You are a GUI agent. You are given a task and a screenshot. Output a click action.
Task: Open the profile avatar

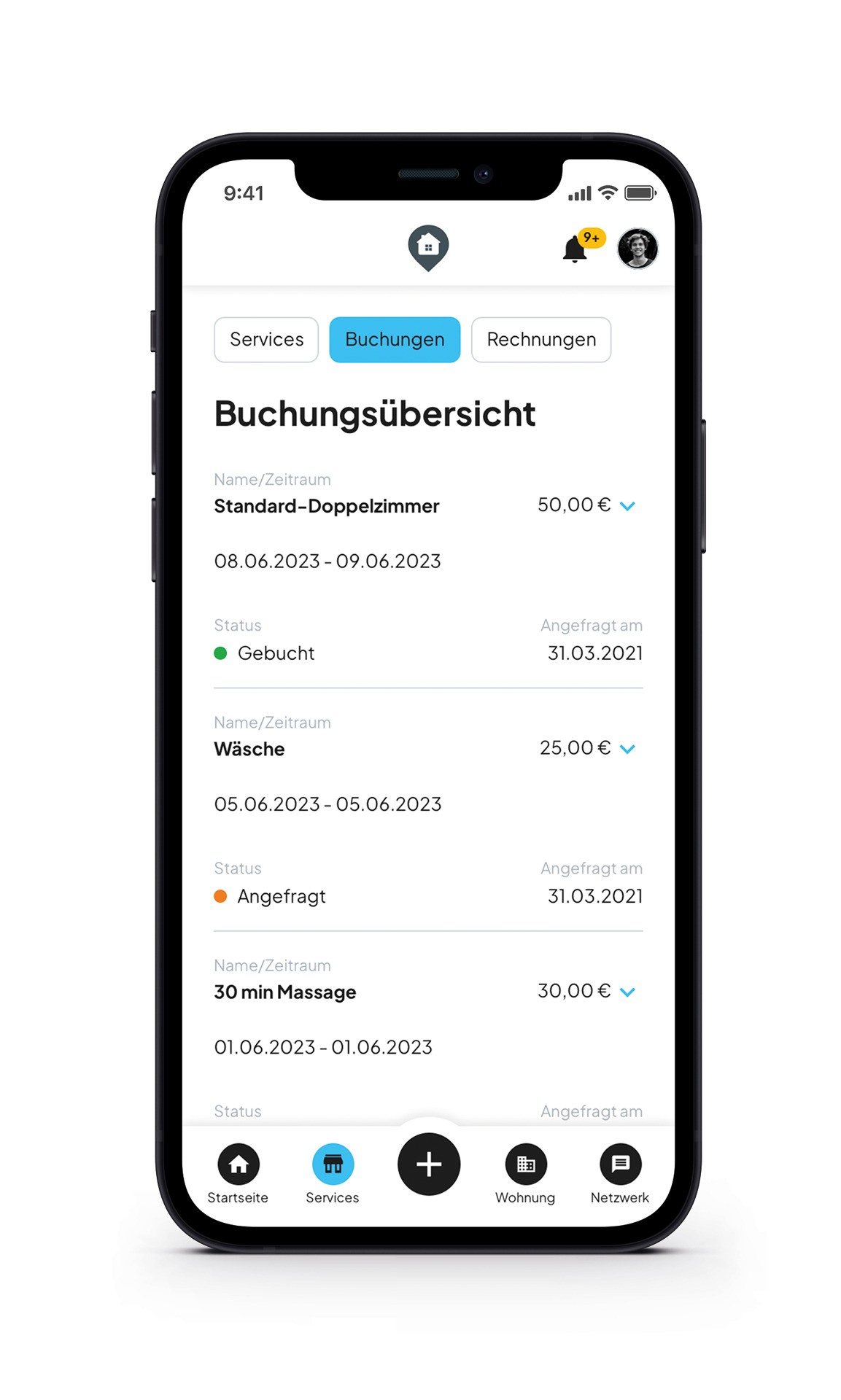click(x=637, y=249)
